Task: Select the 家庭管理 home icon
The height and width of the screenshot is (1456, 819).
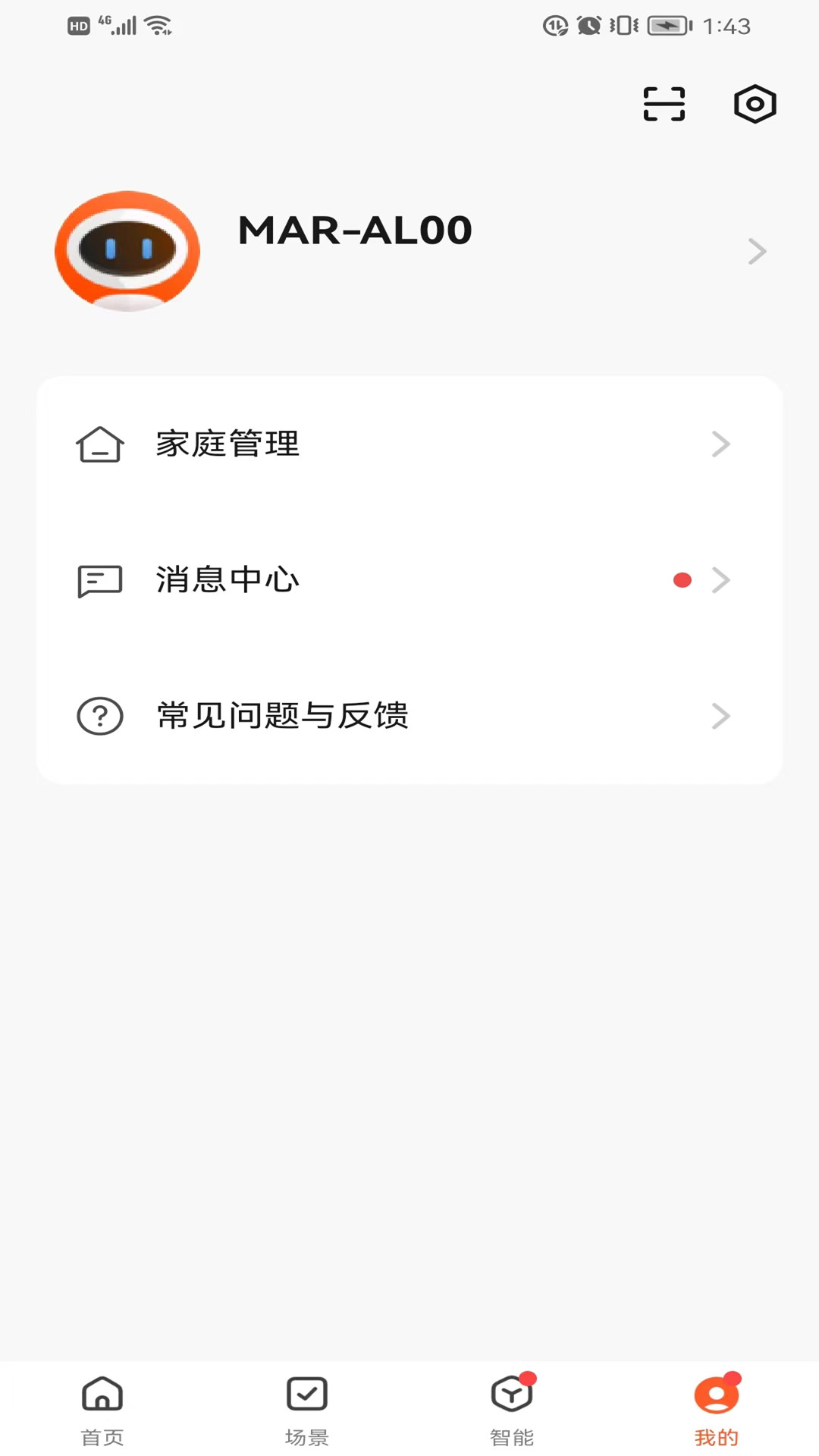Action: coord(101,445)
